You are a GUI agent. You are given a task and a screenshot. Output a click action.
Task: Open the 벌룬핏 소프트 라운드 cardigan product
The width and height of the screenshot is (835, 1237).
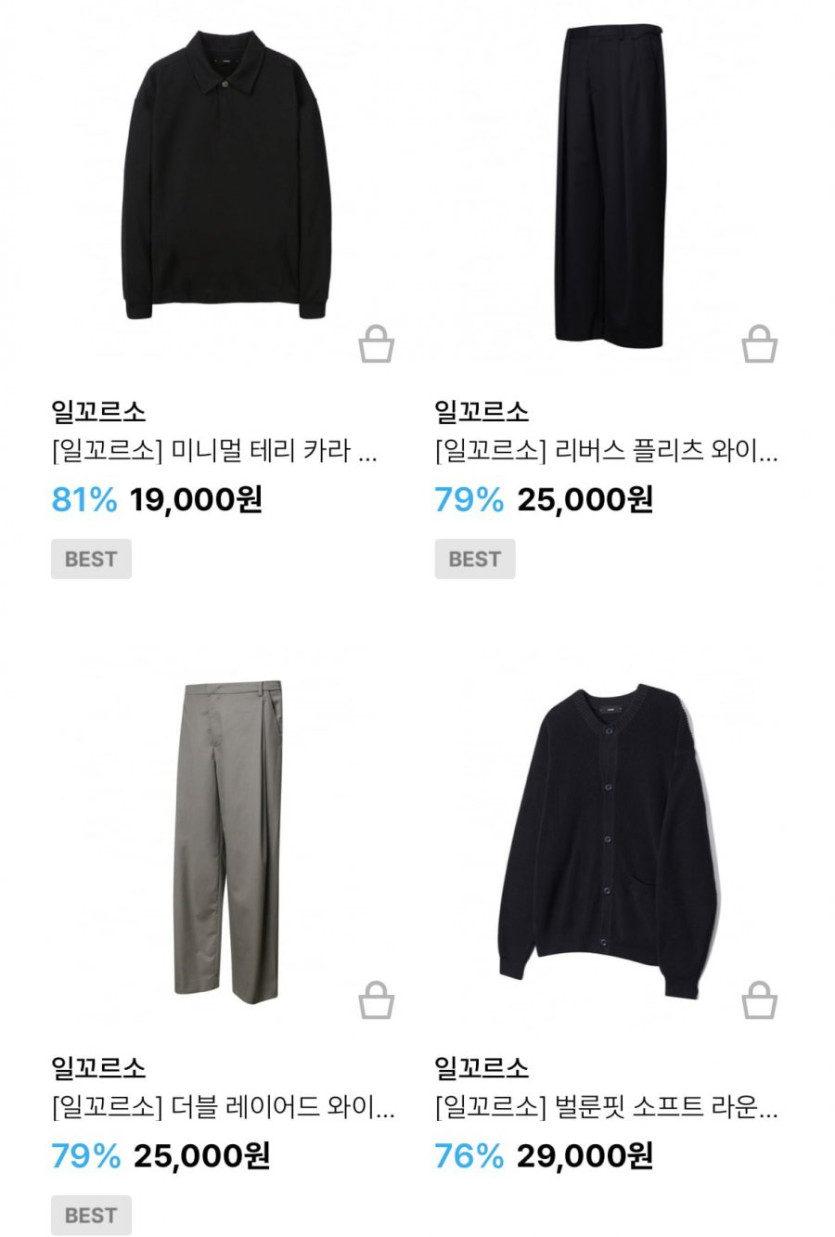pyautogui.click(x=608, y=840)
